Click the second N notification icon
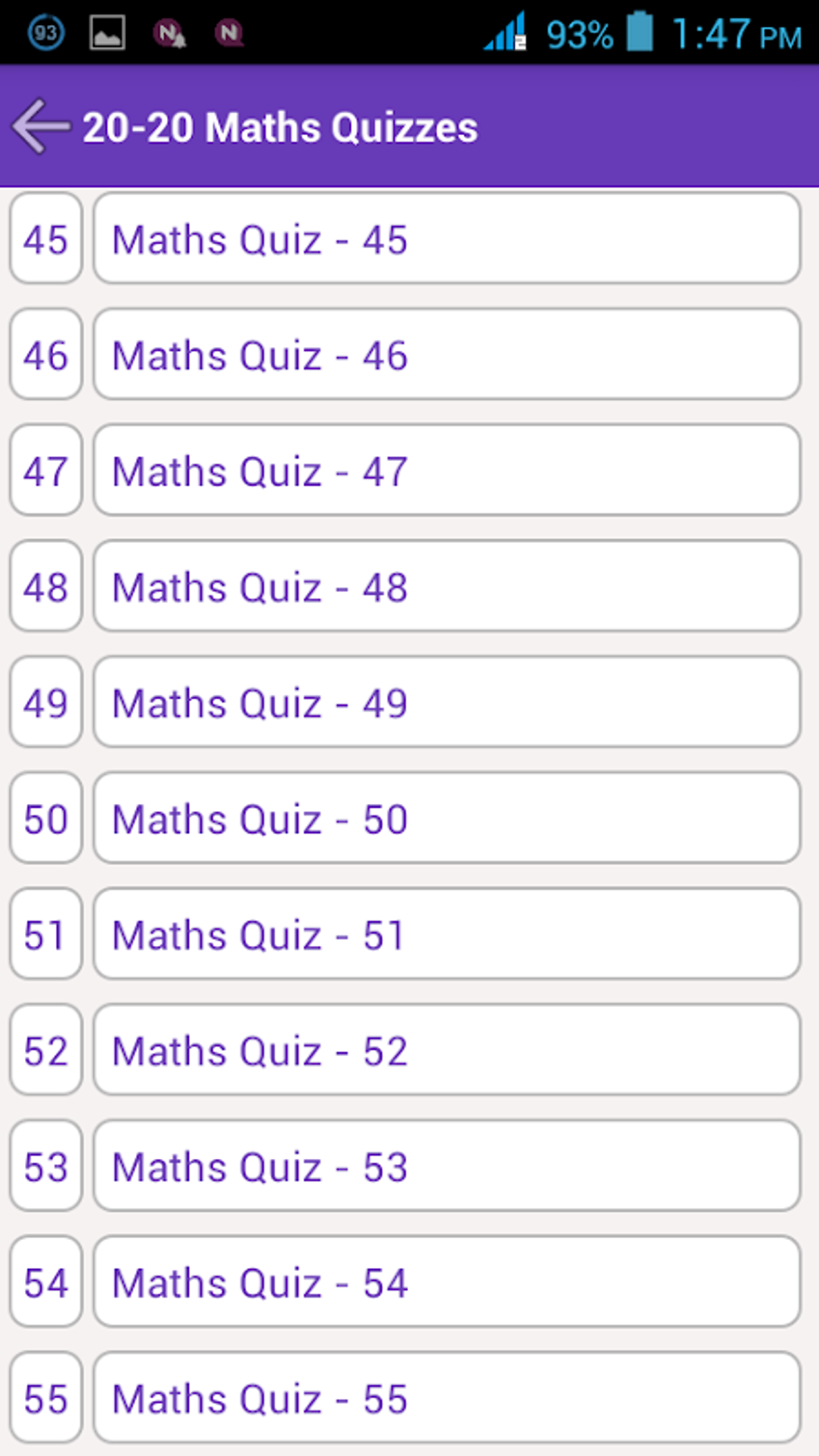 tap(229, 32)
